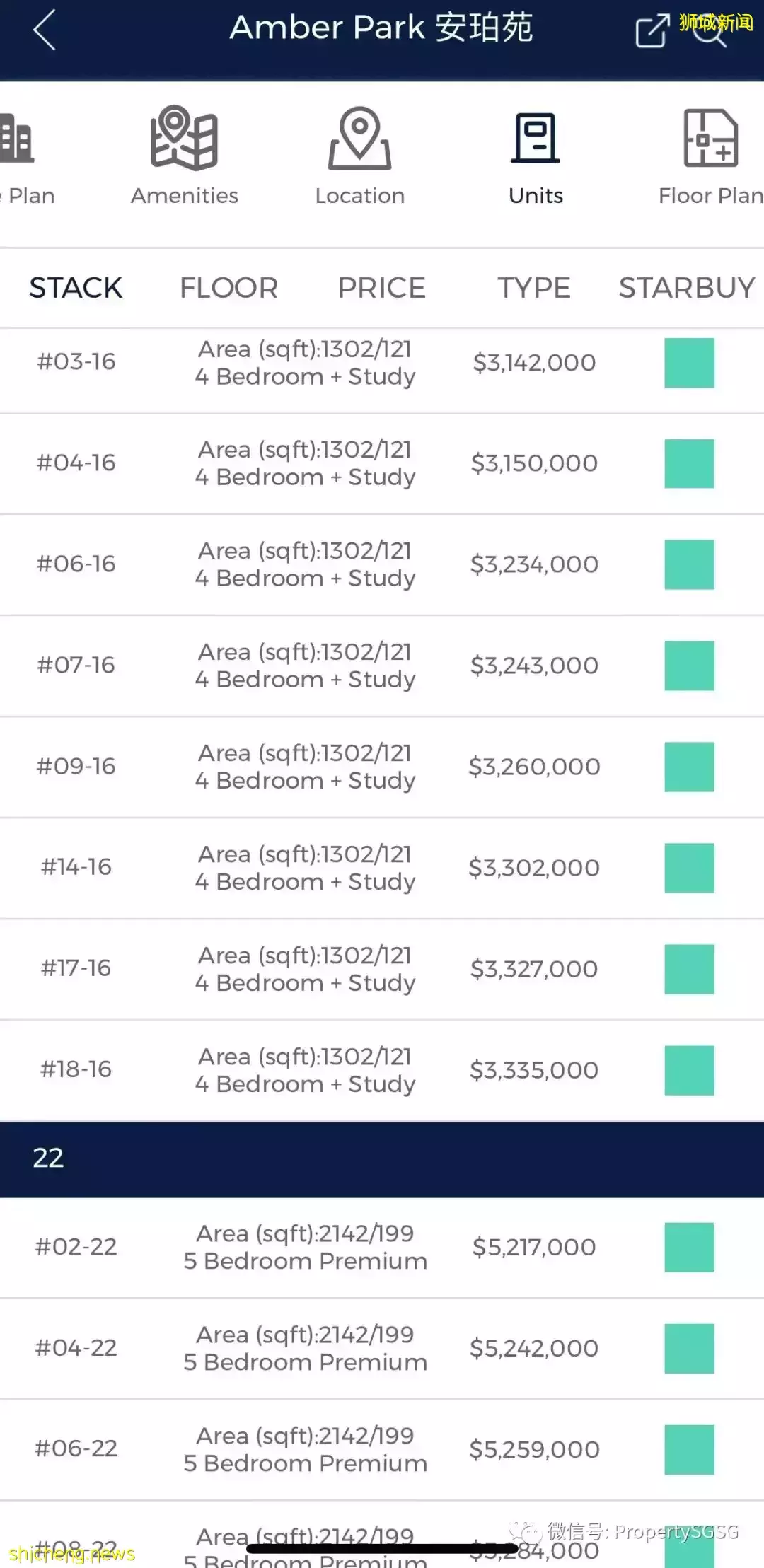Open unit #03-16 priced $3,142,000
This screenshot has width=764, height=1568.
(x=382, y=363)
